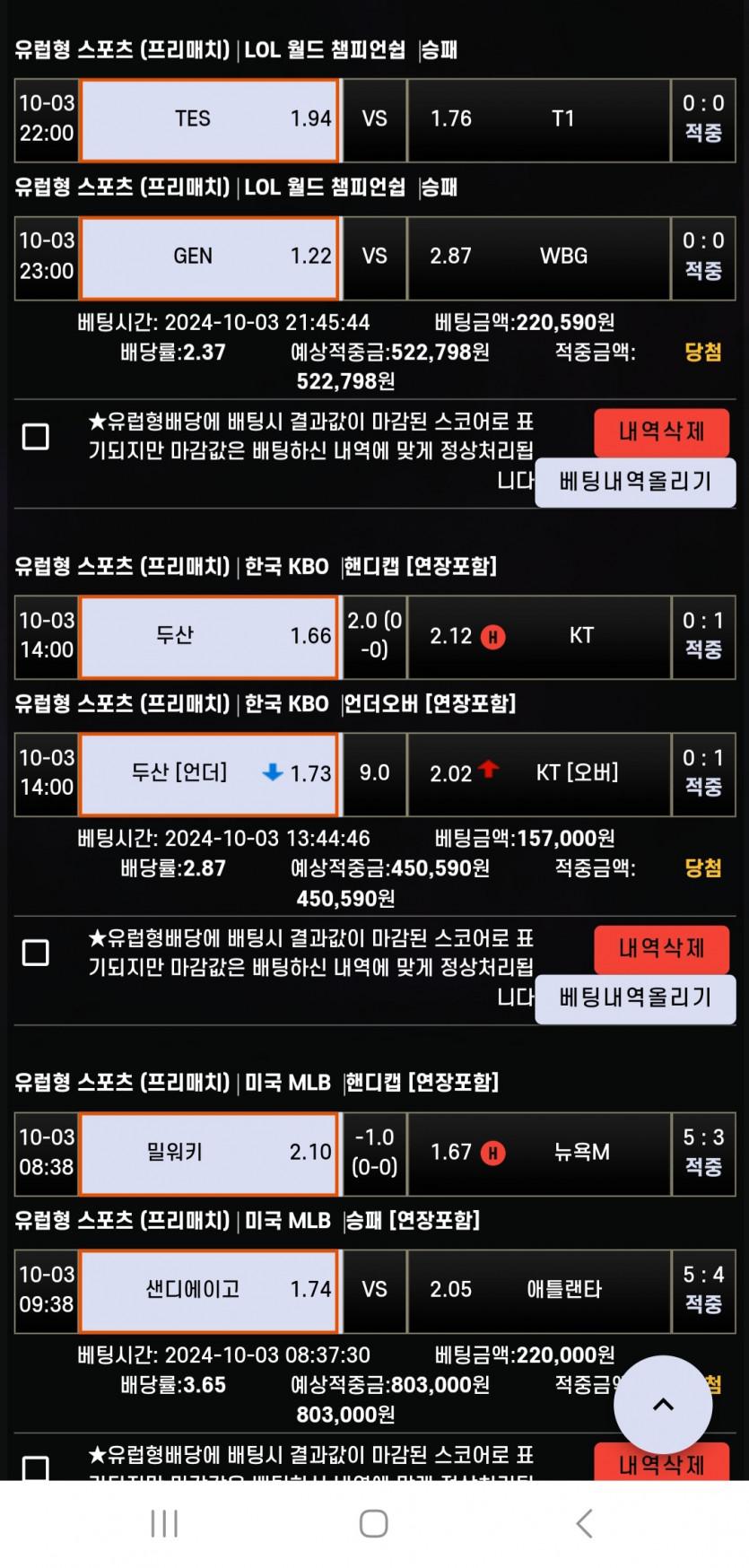This screenshot has width=749, height=1568.
Task: Upload the 157,000원 KBO bet history
Action: [635, 997]
